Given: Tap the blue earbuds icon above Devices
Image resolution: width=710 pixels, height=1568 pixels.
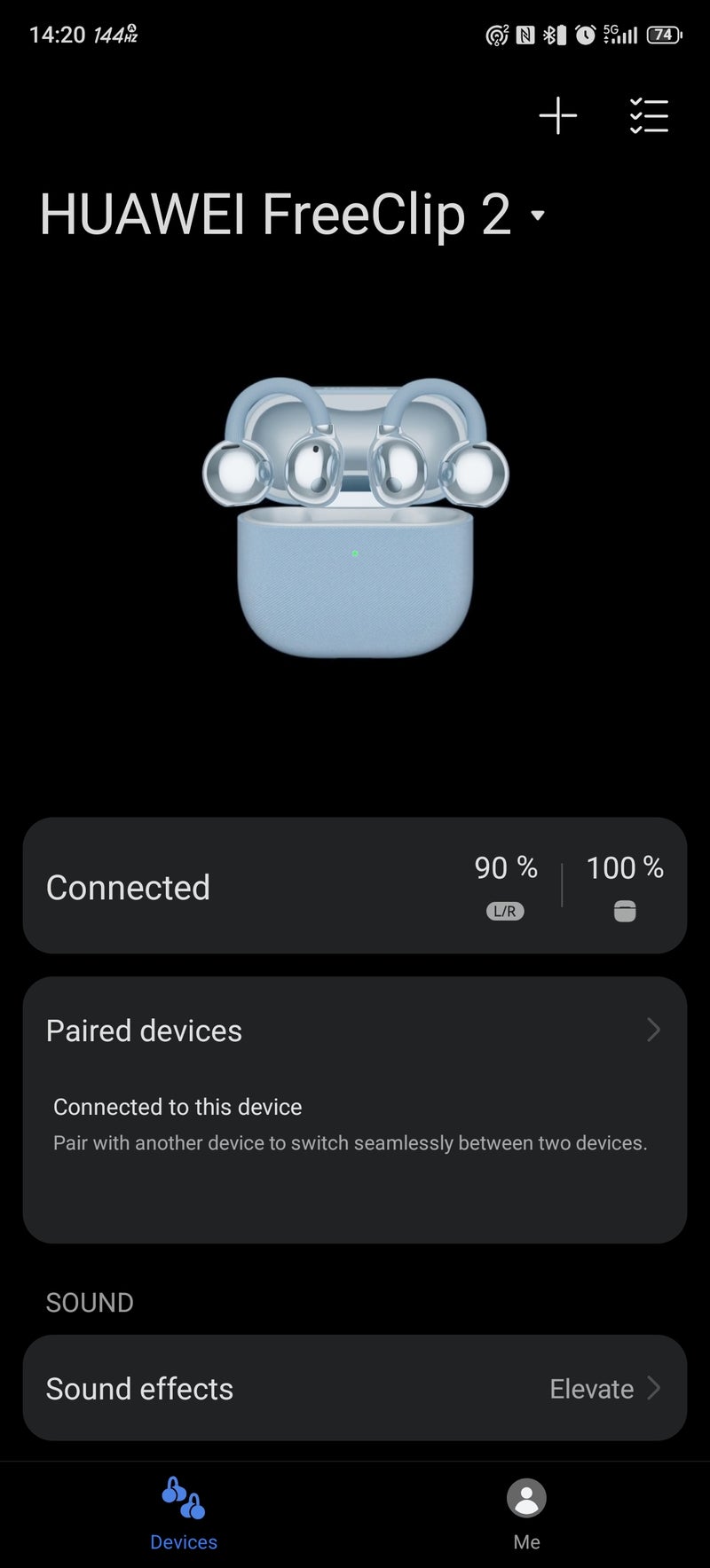Looking at the screenshot, I should click(183, 1499).
